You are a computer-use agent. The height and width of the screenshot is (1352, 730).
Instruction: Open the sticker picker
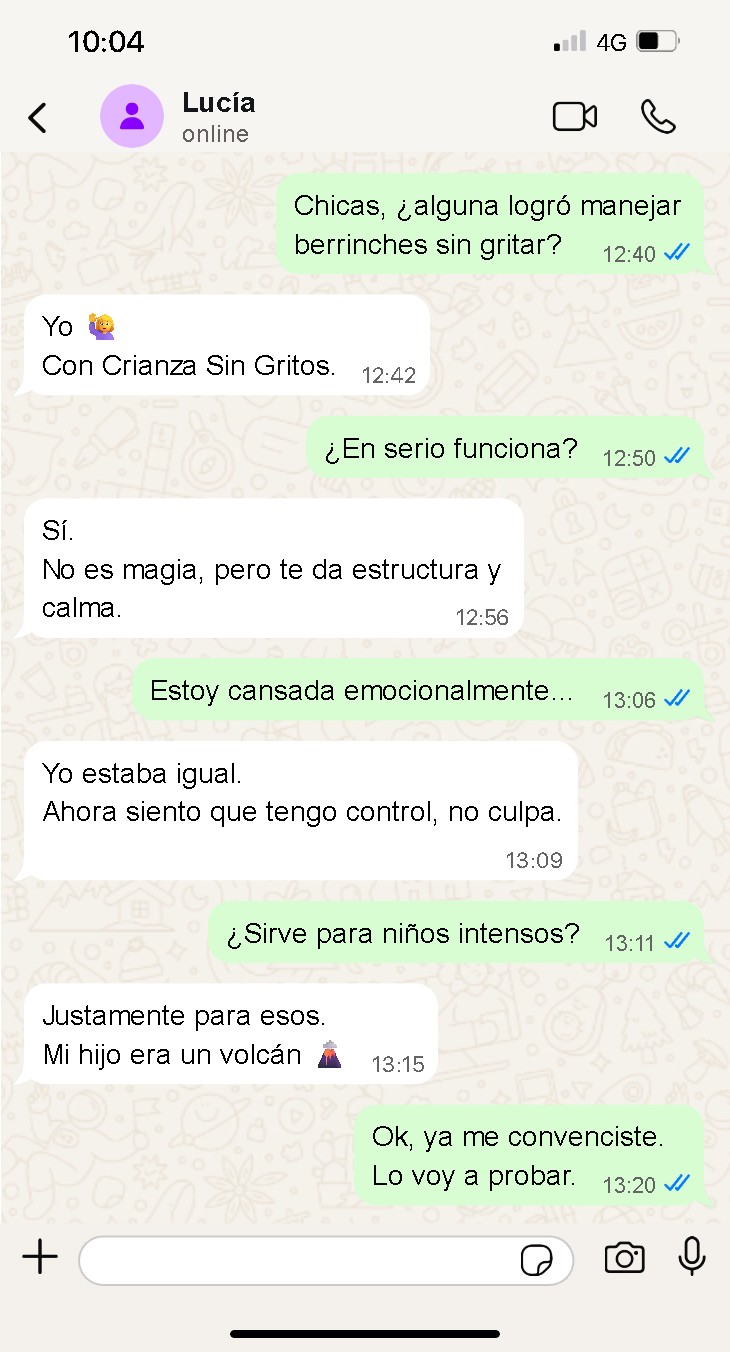click(537, 1261)
